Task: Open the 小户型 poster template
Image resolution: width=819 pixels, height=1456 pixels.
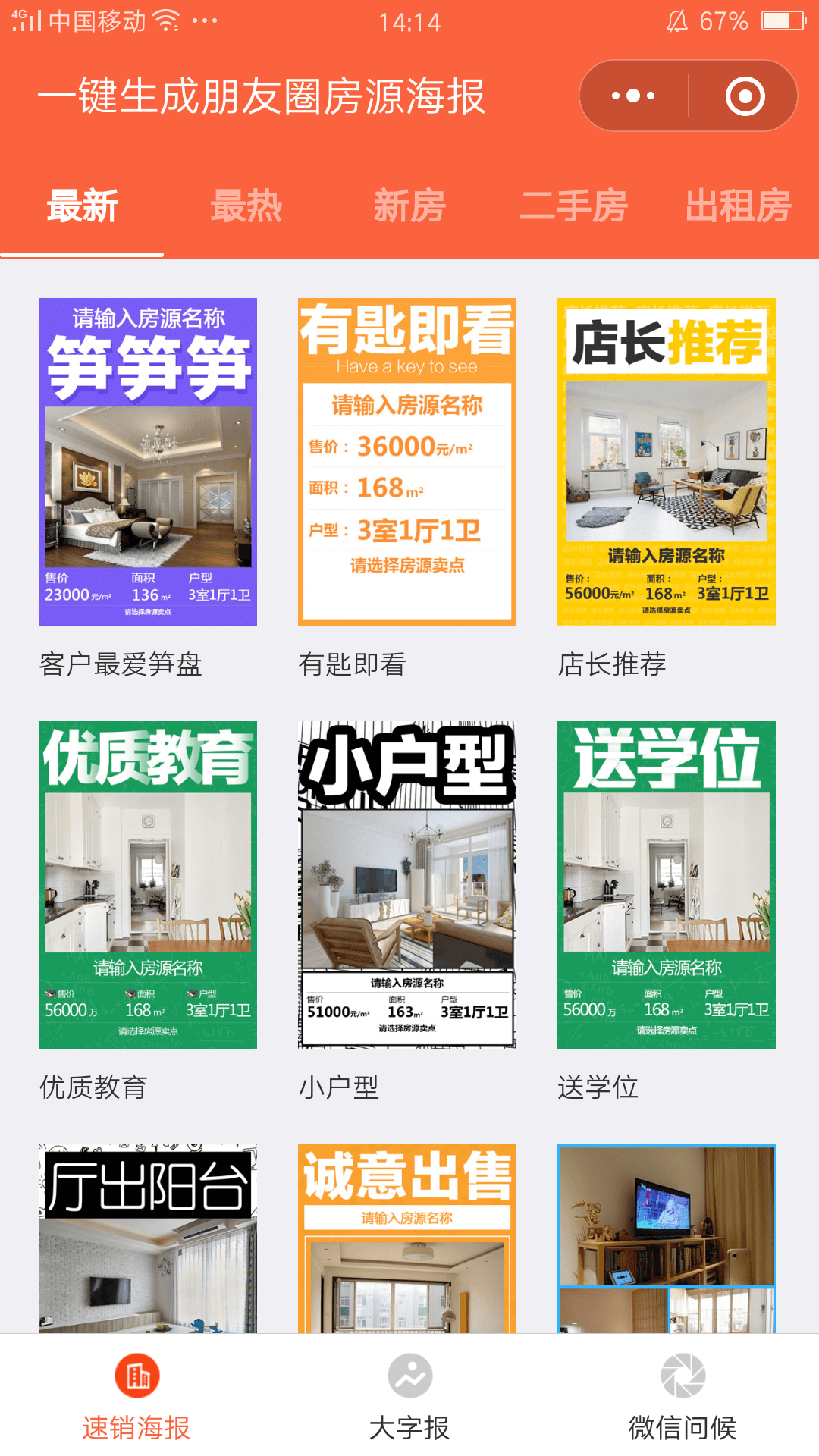Action: (x=407, y=884)
